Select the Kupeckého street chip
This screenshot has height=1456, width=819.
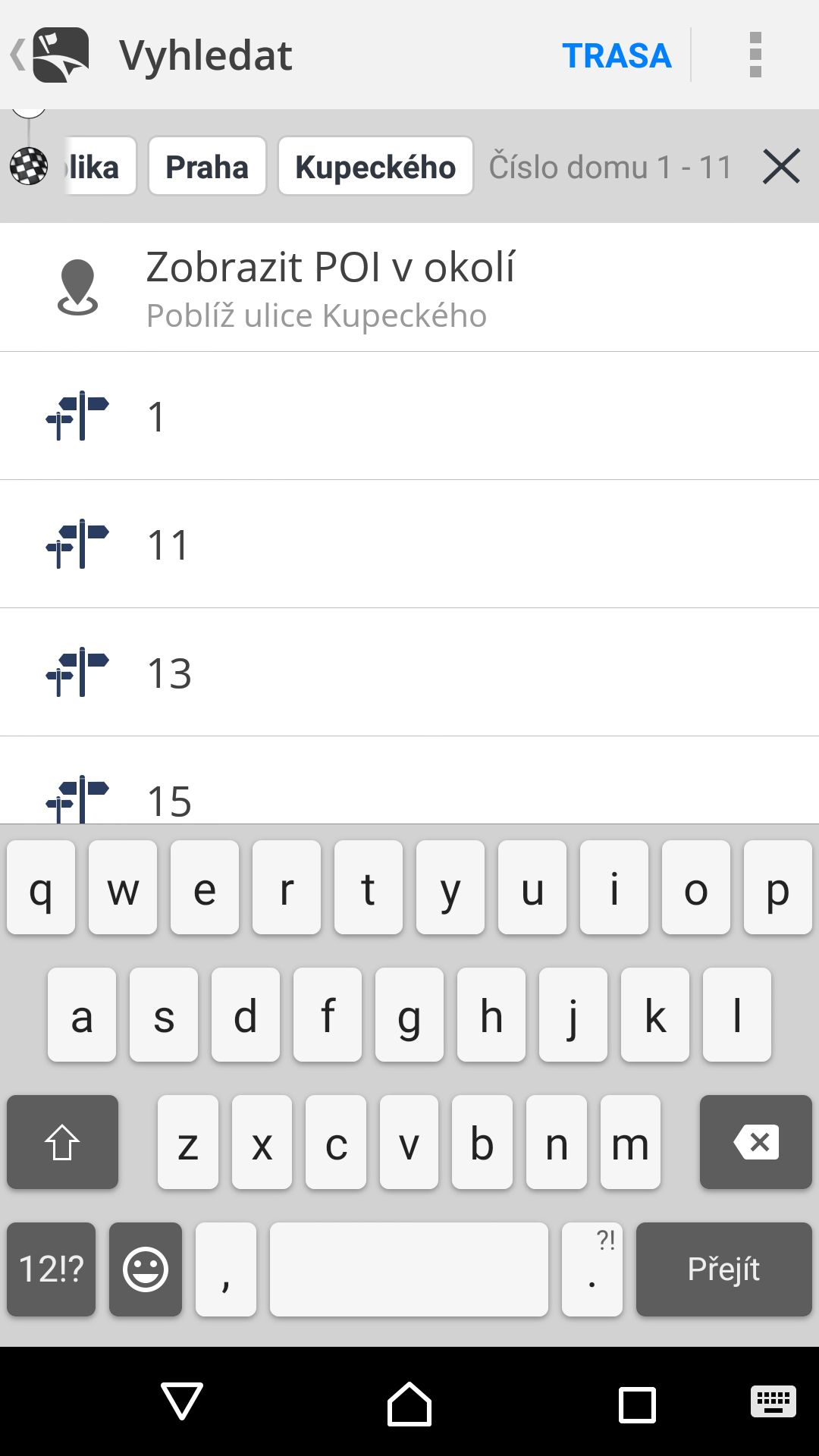[375, 167]
